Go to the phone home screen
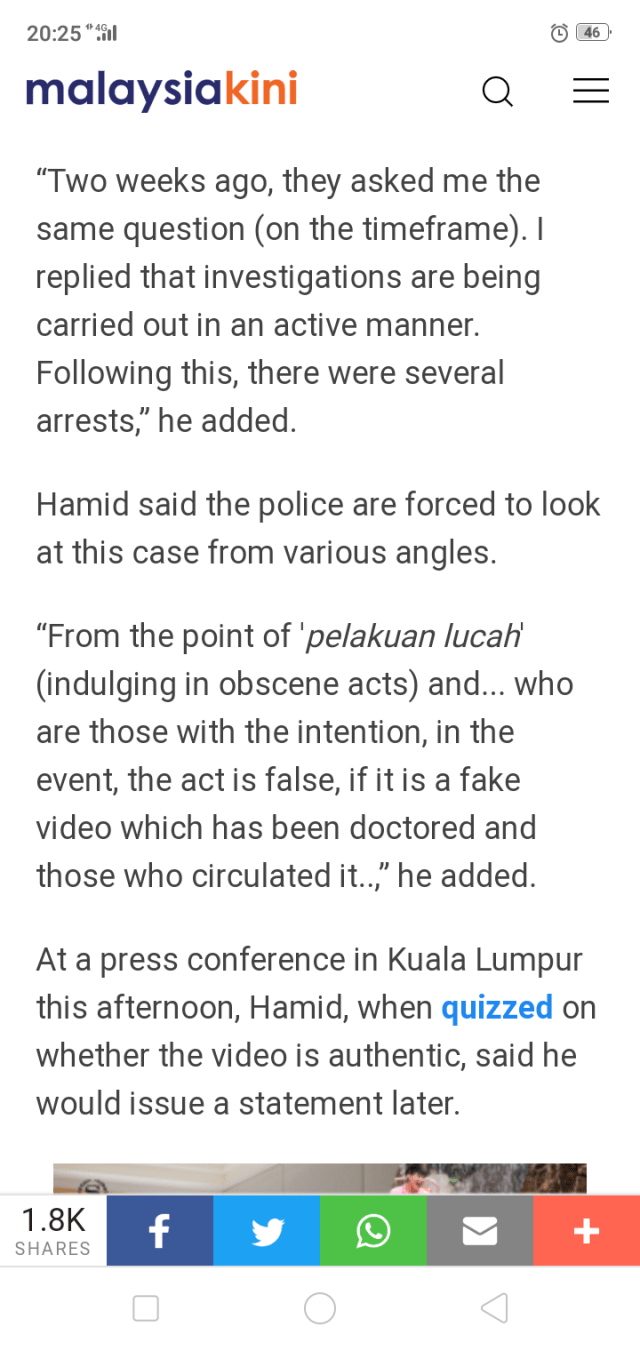The width and height of the screenshot is (640, 1351). coord(320,1308)
